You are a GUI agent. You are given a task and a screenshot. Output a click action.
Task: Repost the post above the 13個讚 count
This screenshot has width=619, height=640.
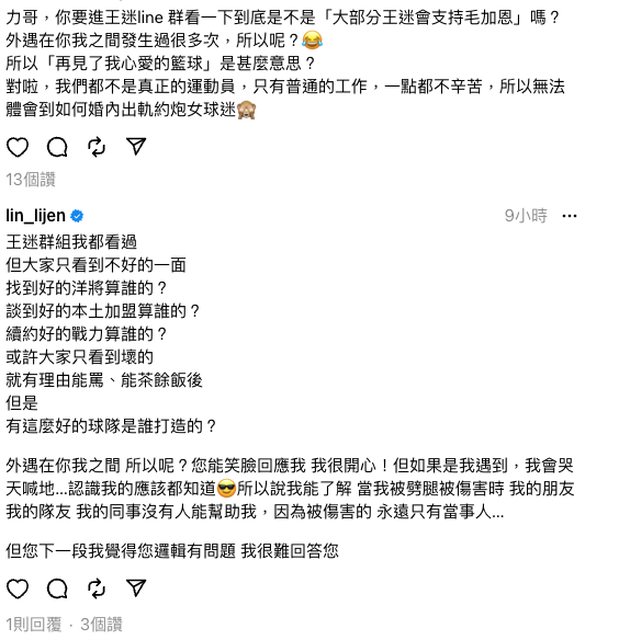pos(97,148)
